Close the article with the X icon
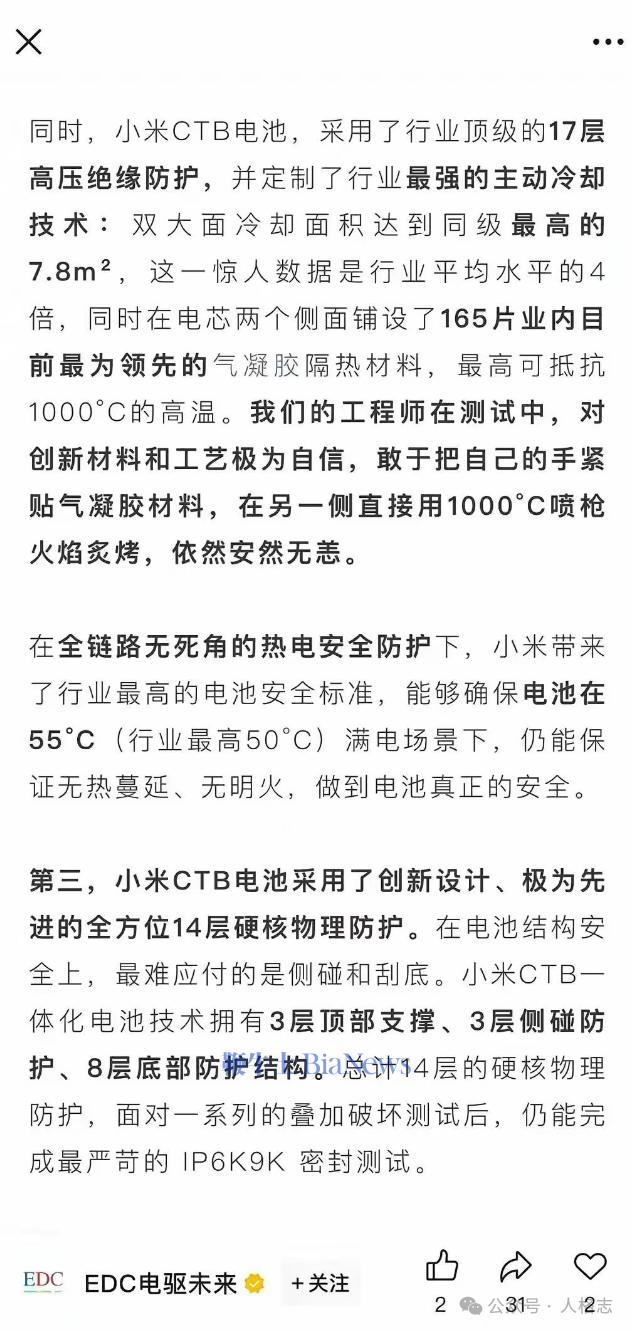Image resolution: width=633 pixels, height=1331 pixels. pyautogui.click(x=29, y=41)
